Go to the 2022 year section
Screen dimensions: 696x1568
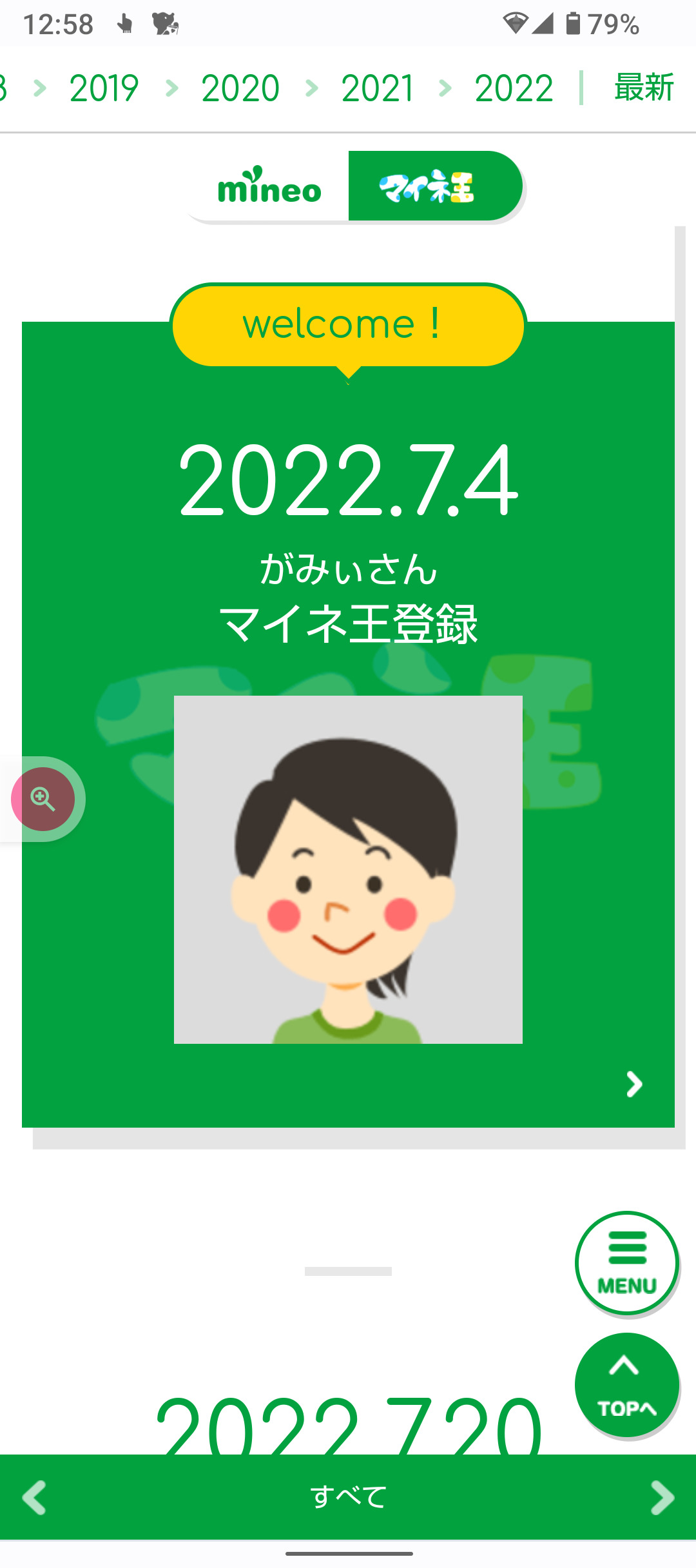point(514,88)
